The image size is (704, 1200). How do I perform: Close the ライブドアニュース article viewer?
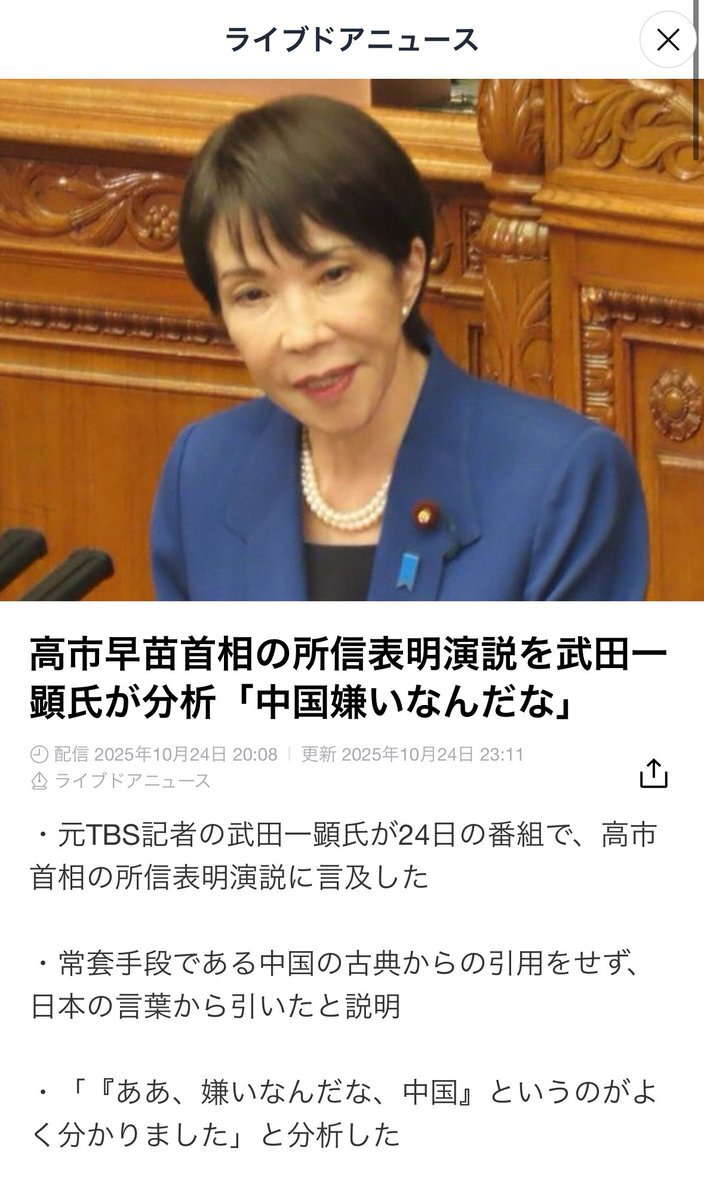[668, 40]
